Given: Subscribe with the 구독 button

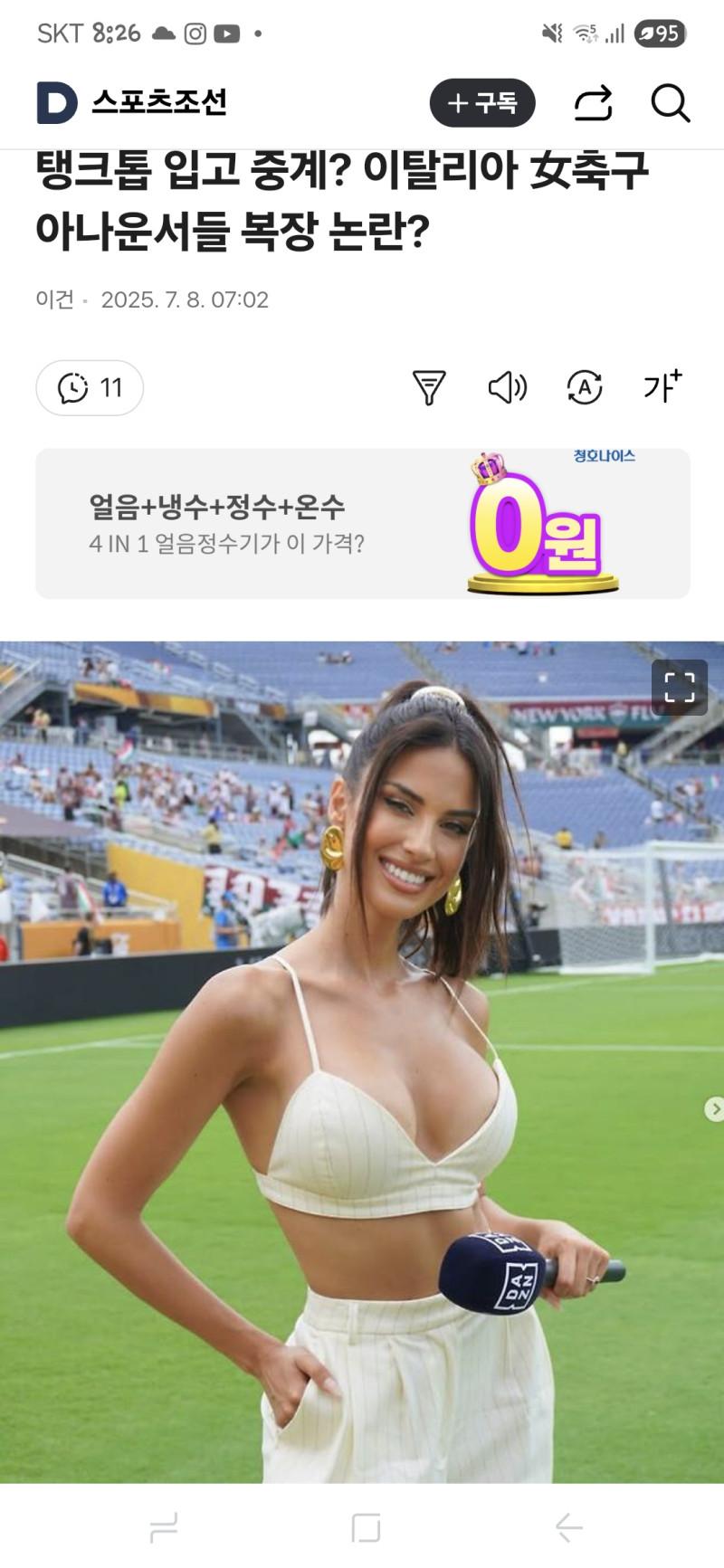Looking at the screenshot, I should [482, 103].
